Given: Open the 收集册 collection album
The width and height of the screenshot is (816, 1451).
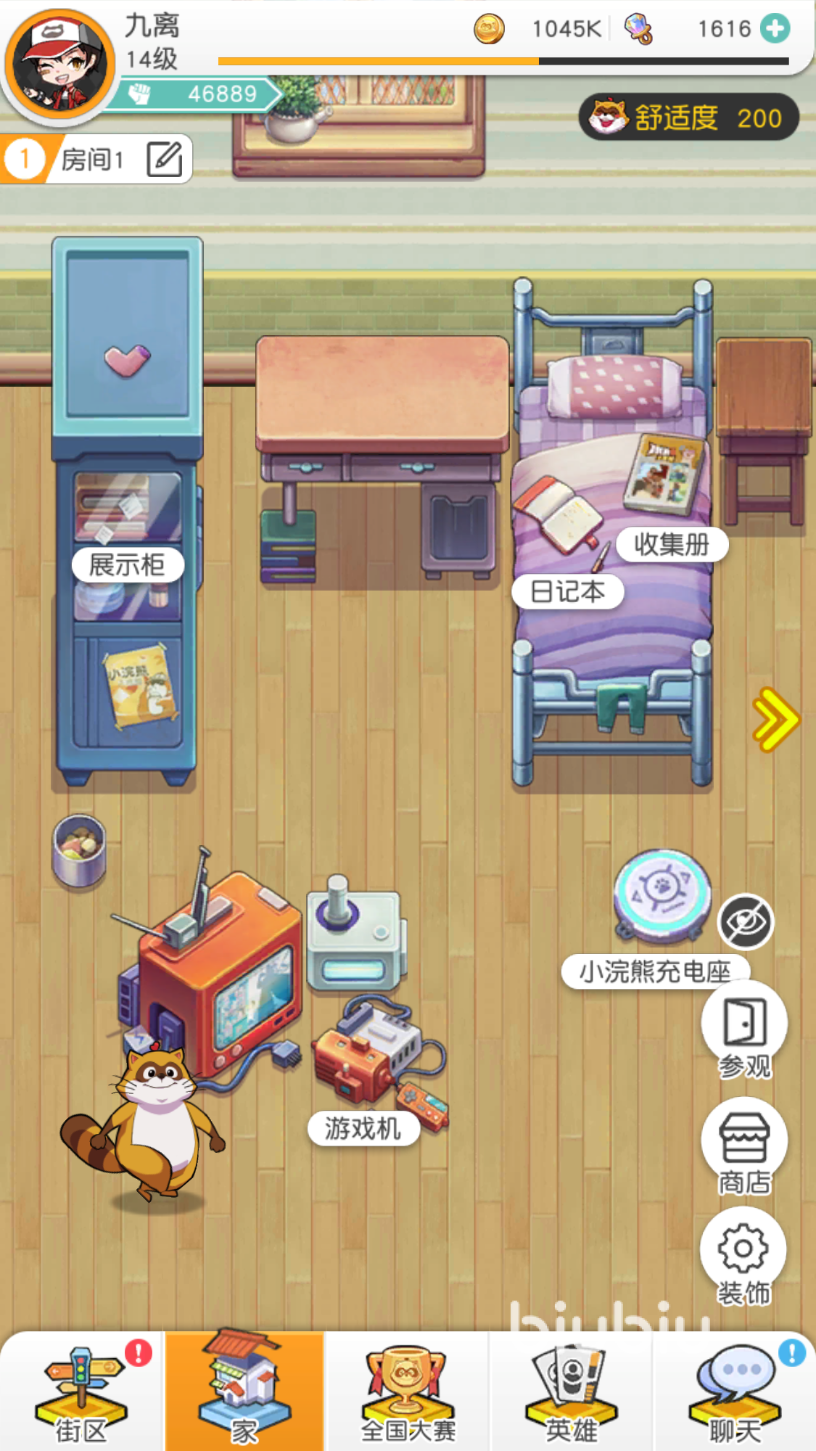Looking at the screenshot, I should tap(671, 544).
